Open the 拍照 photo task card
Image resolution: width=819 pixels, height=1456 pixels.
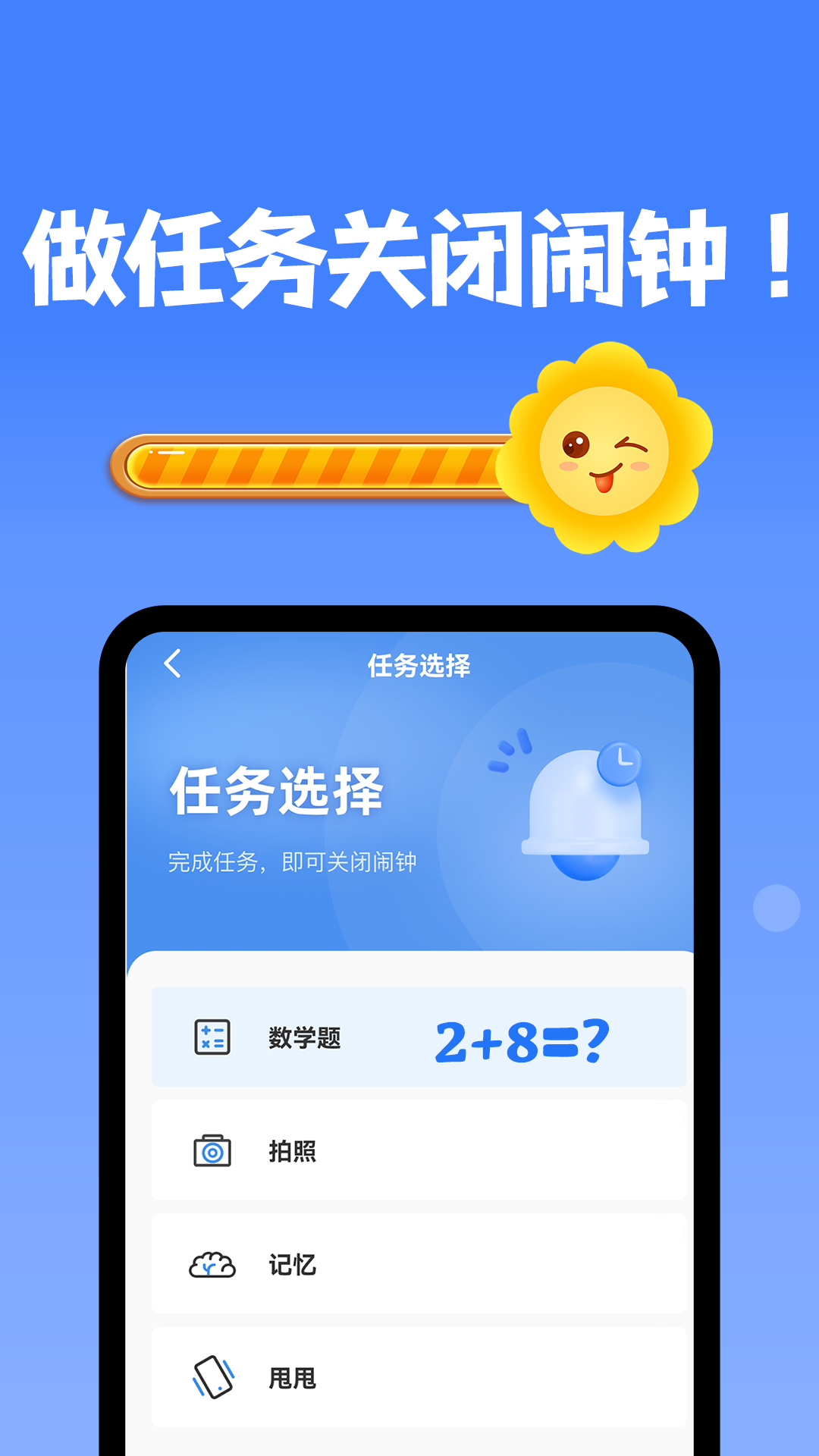417,1151
